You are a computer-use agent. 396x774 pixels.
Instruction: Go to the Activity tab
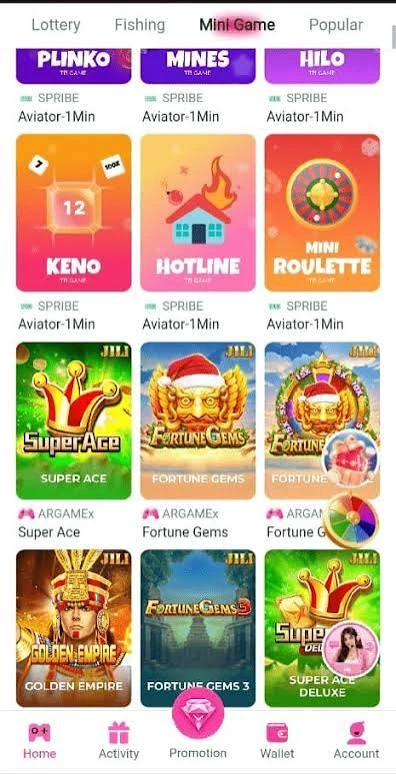119,740
